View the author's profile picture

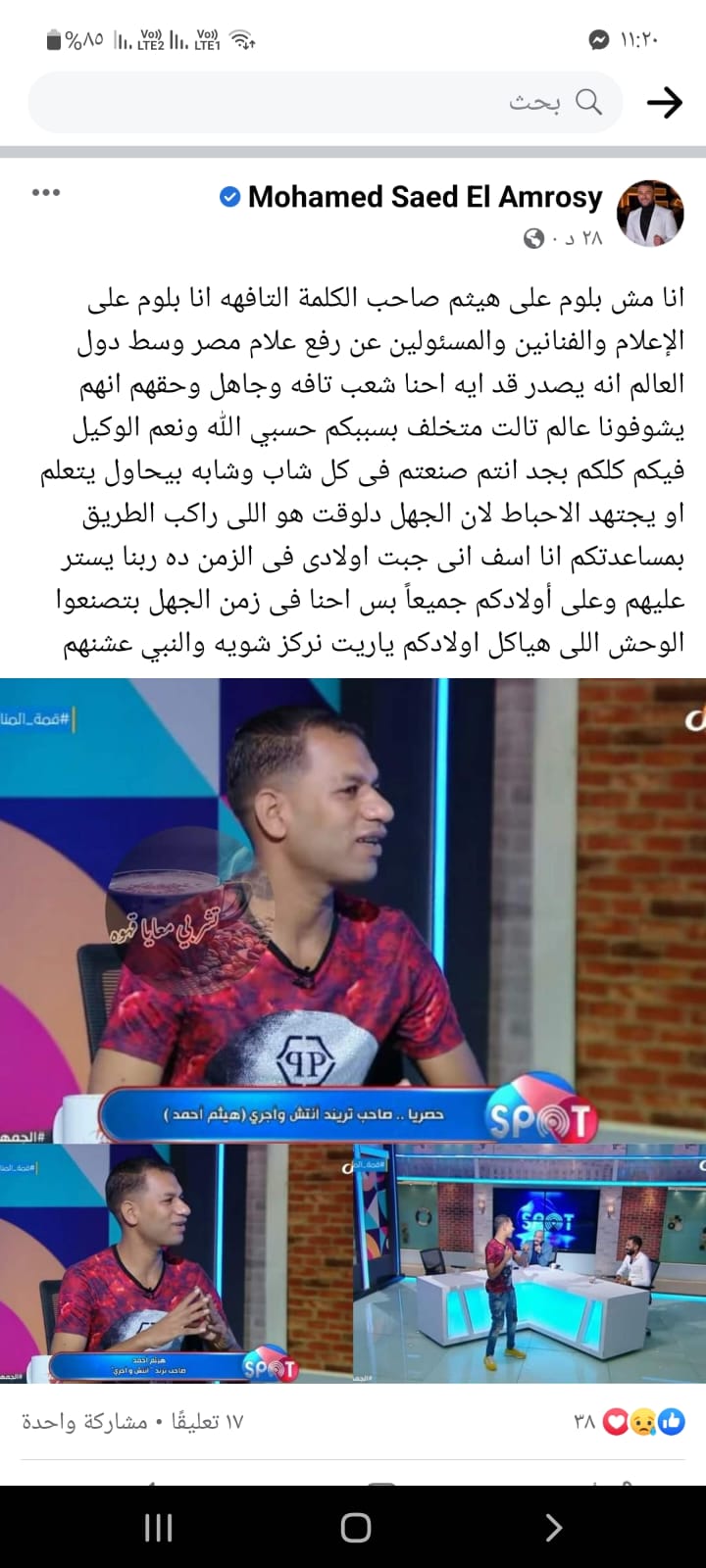649,213
